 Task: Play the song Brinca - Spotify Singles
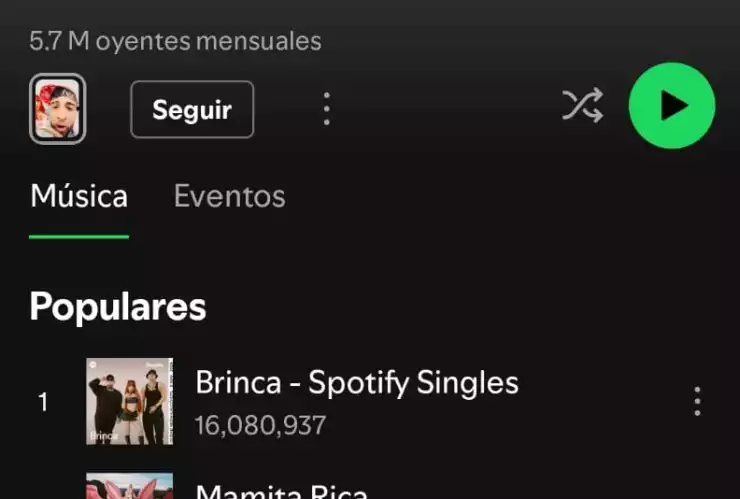coord(356,383)
